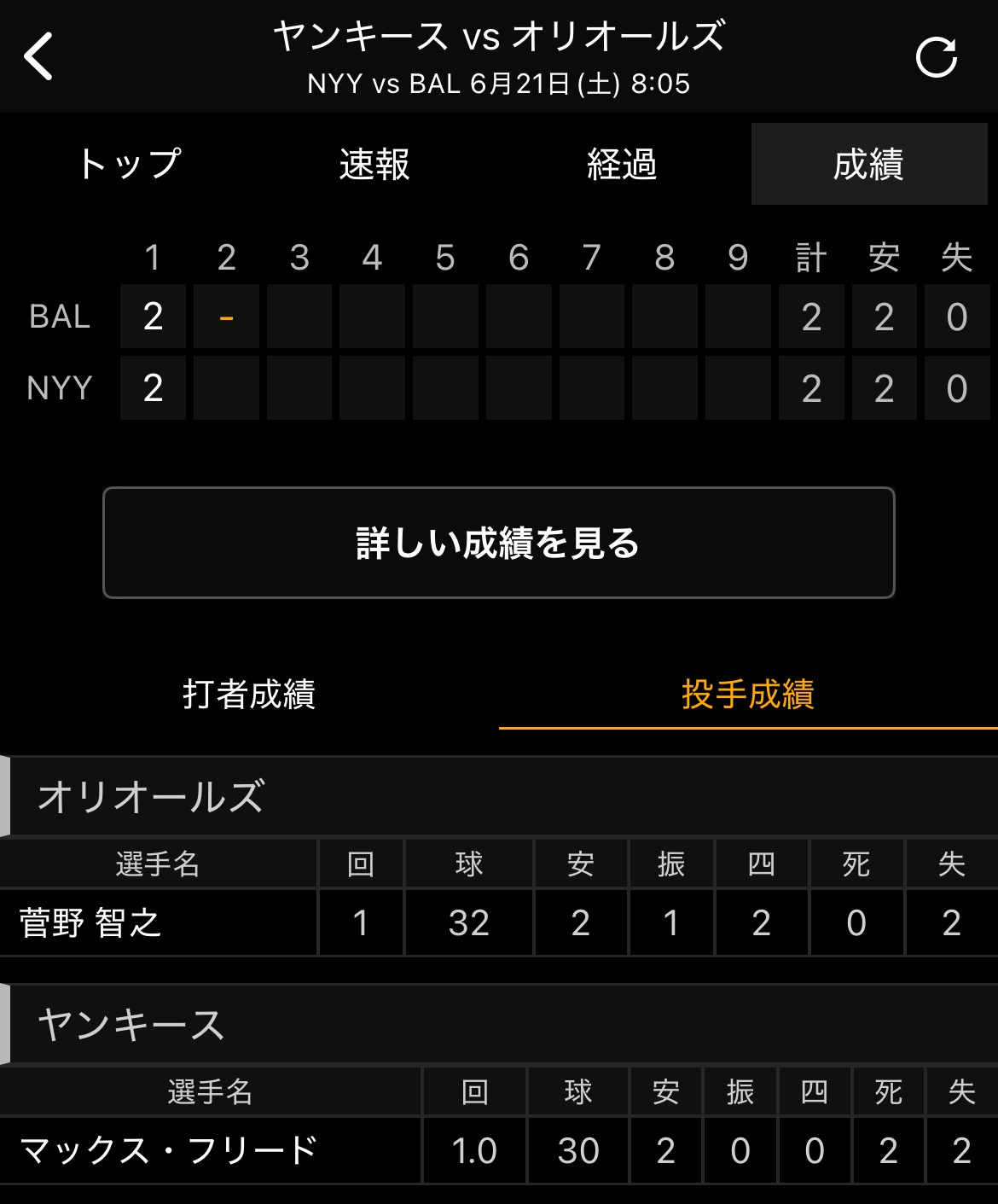Switch to the トップ tab

pyautogui.click(x=130, y=164)
